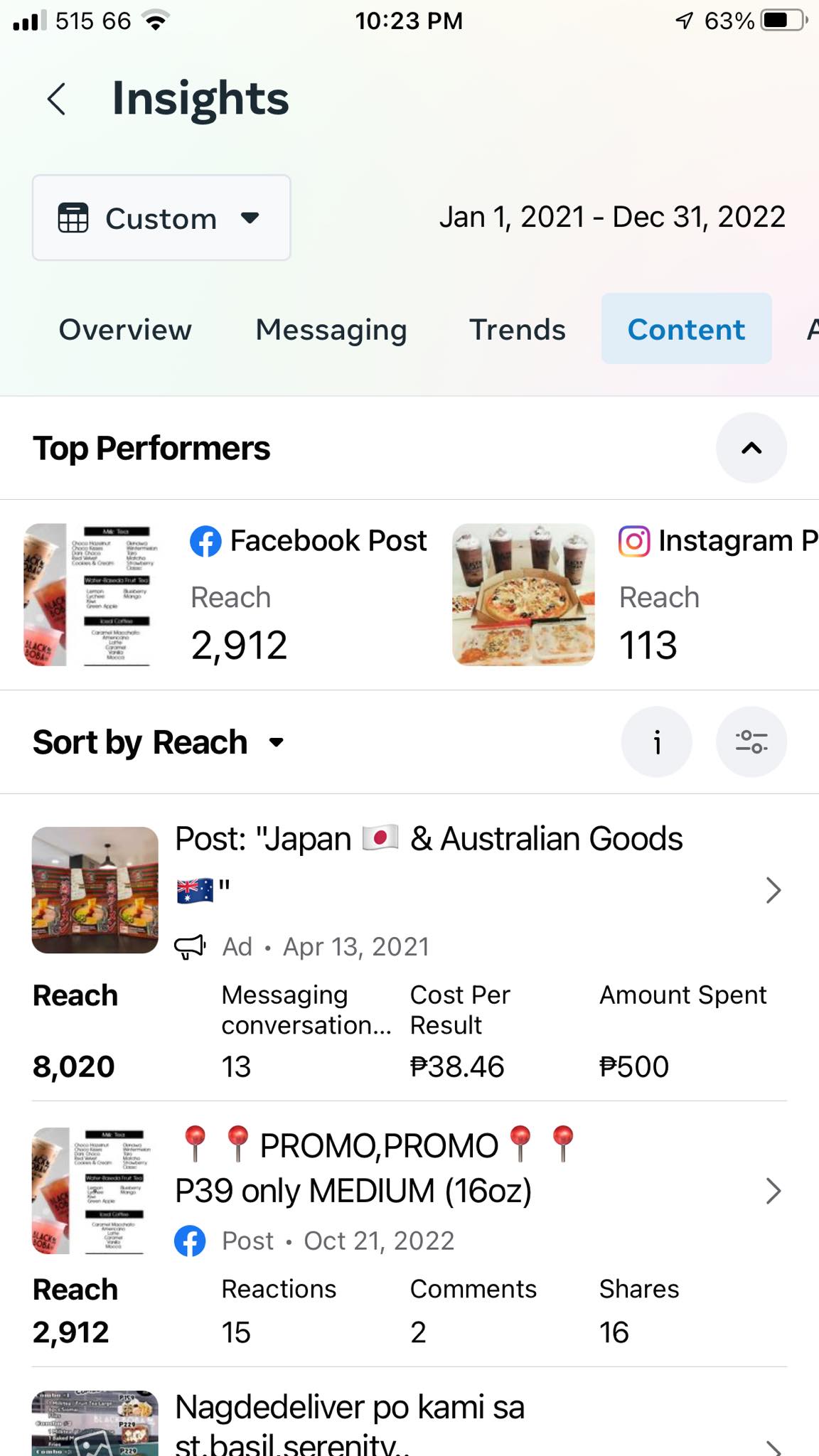Select the Content tab
The image size is (819, 1456).
(x=686, y=330)
